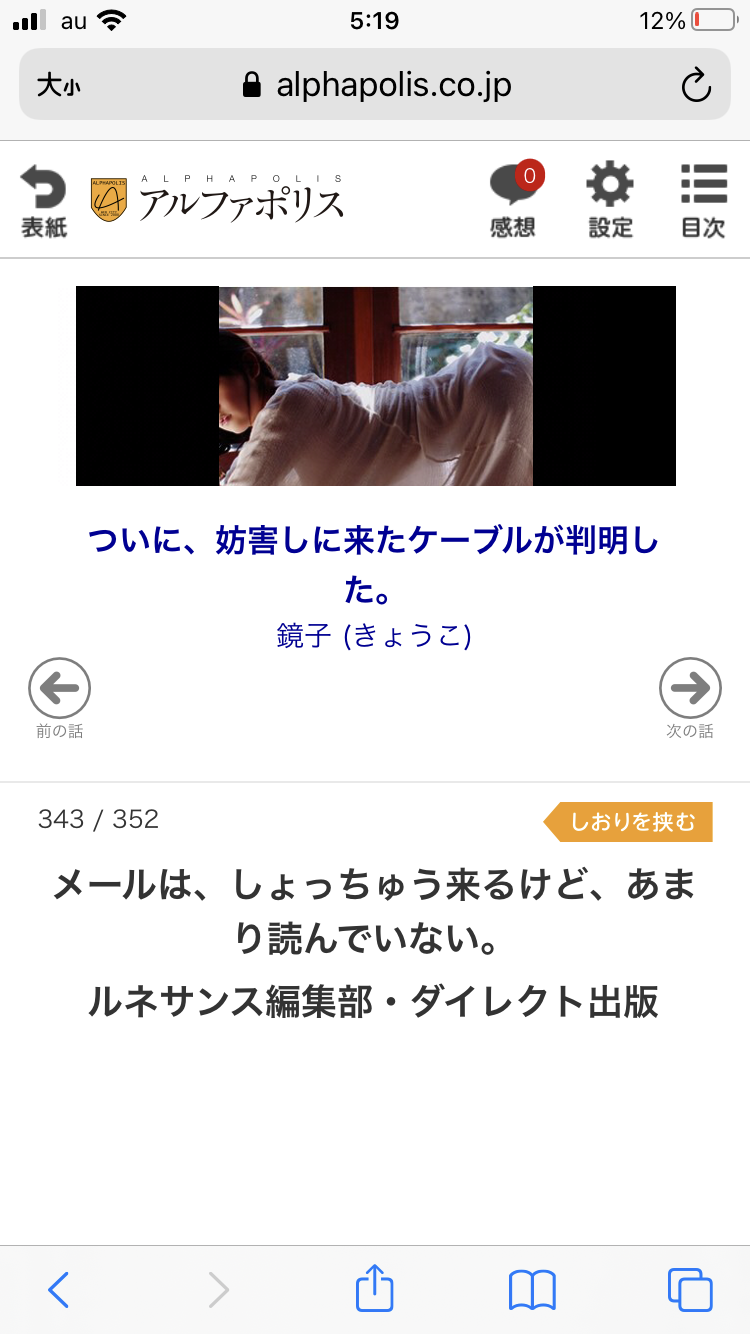
Task: Go back in Safari browser history
Action: (58, 1290)
